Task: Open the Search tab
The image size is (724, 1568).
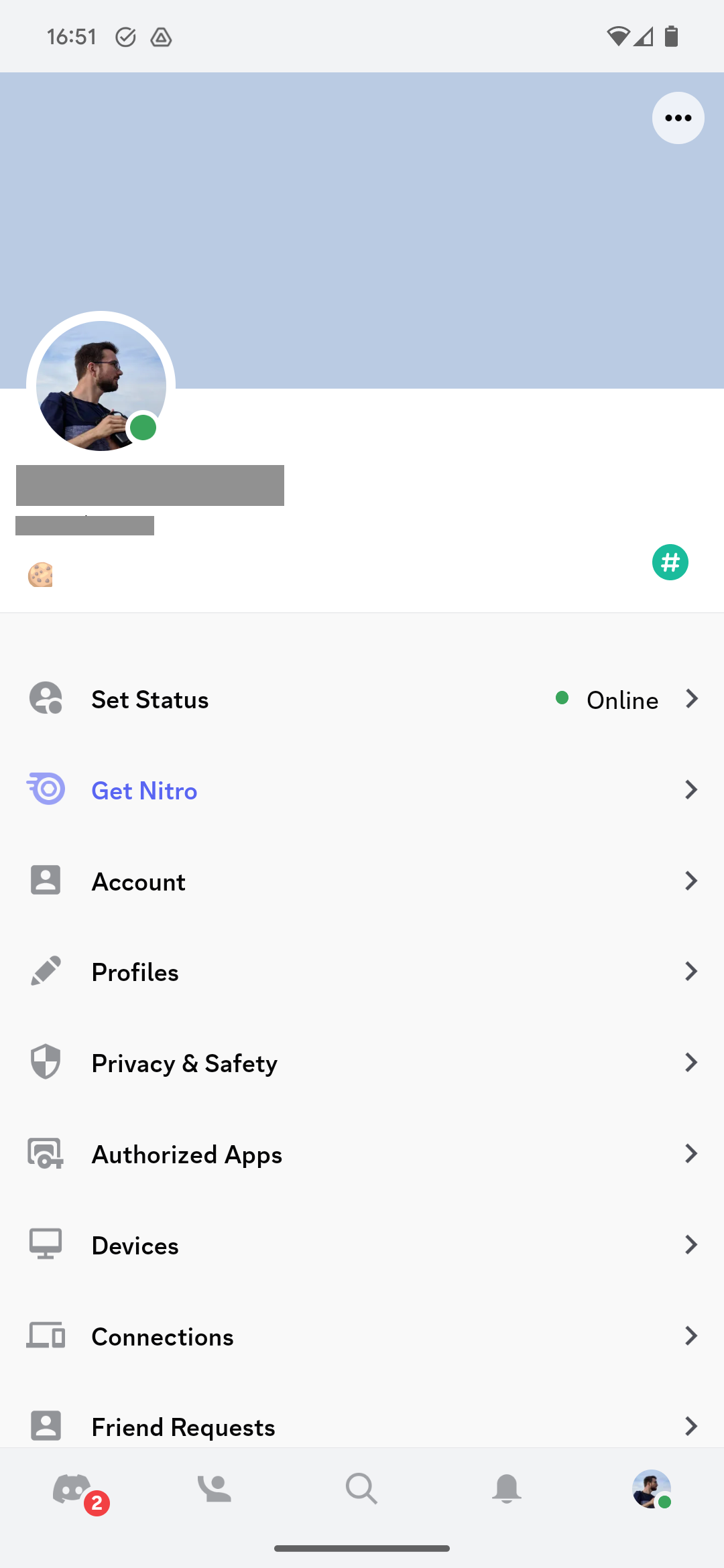Action: pos(361,1489)
